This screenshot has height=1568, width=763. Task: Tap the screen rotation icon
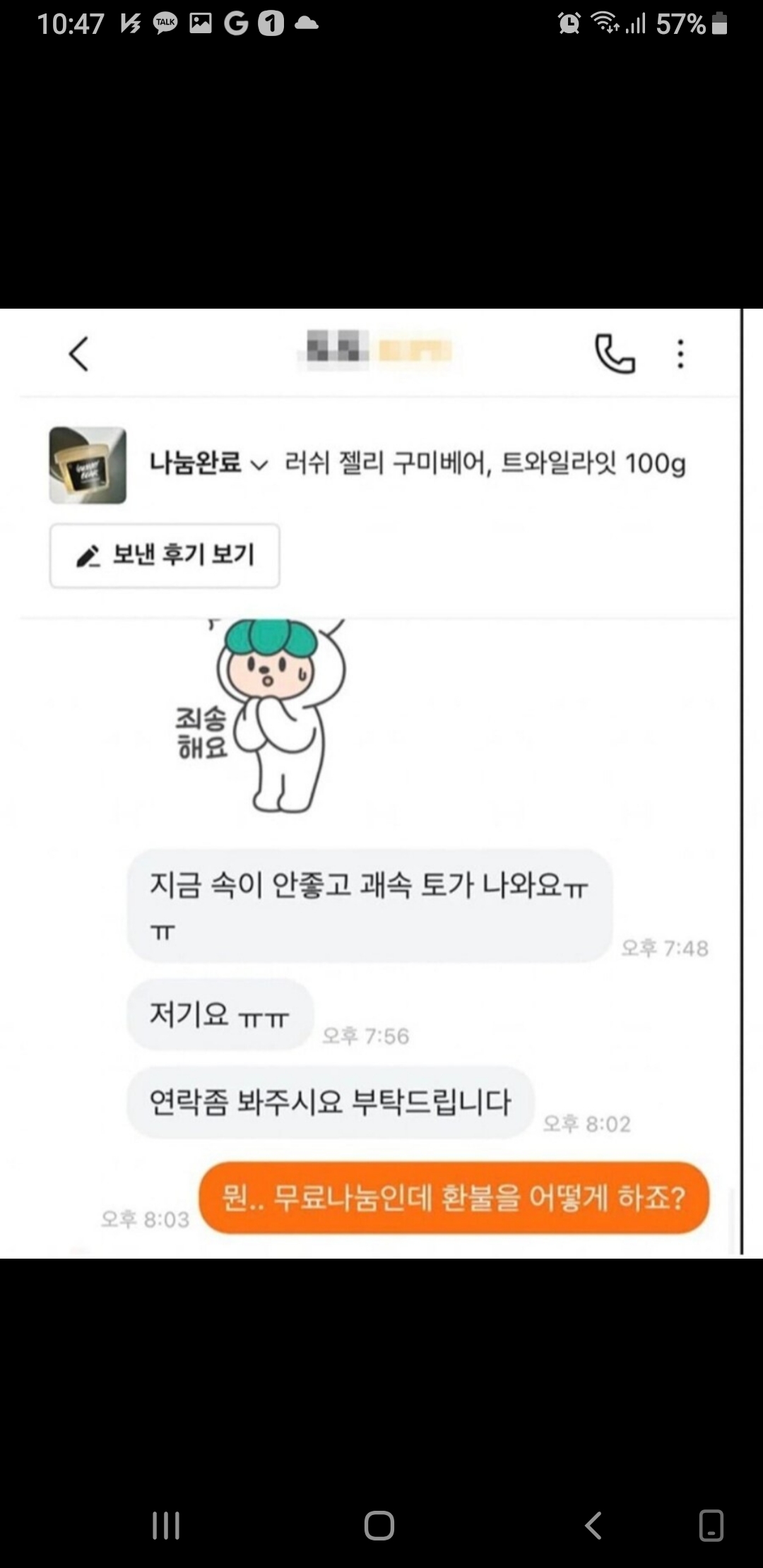pyautogui.click(x=711, y=1526)
